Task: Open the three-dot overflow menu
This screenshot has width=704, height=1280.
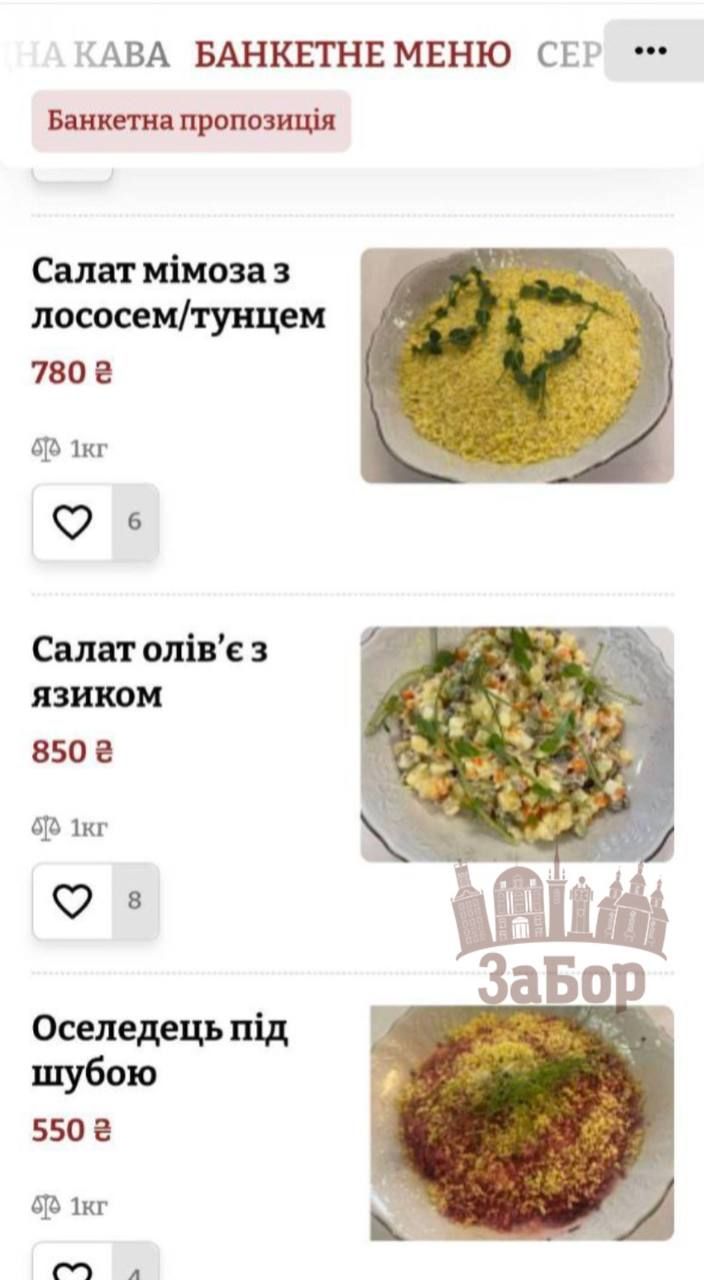Action: (x=651, y=50)
